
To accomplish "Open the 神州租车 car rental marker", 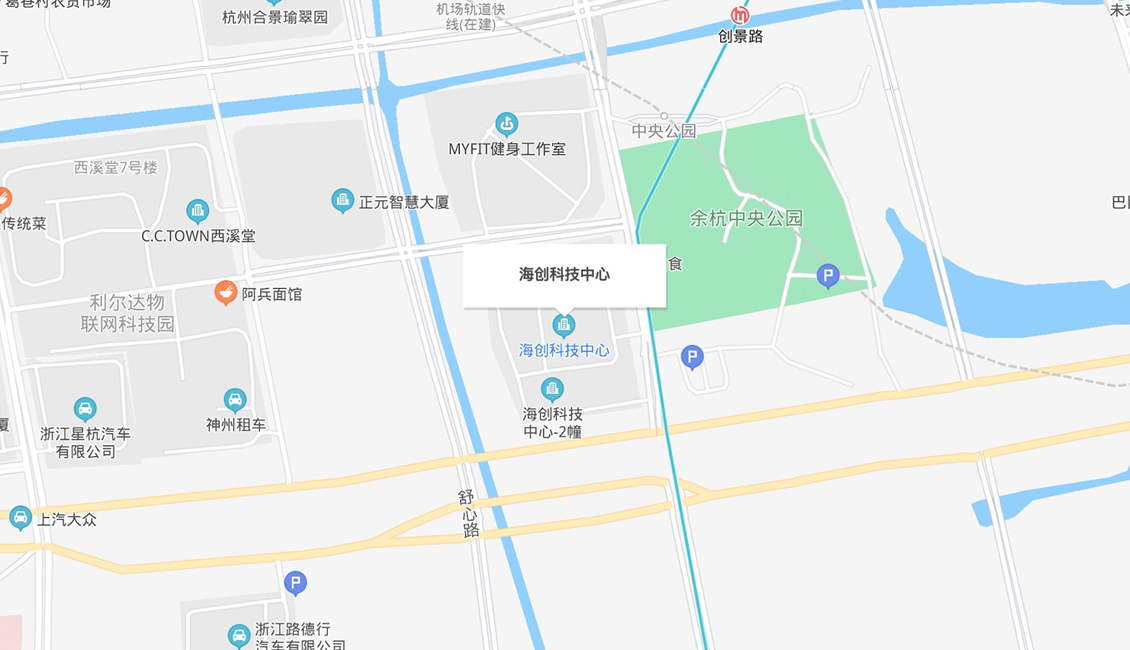I will 235,400.
